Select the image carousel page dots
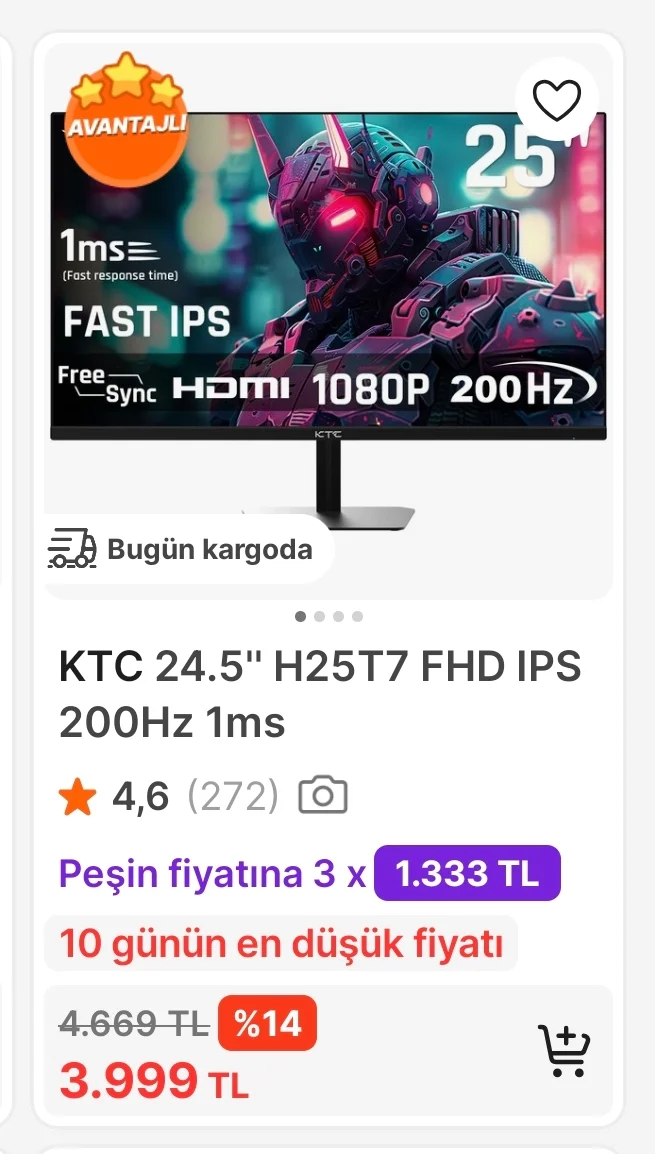This screenshot has height=1154, width=655. pyautogui.click(x=329, y=616)
